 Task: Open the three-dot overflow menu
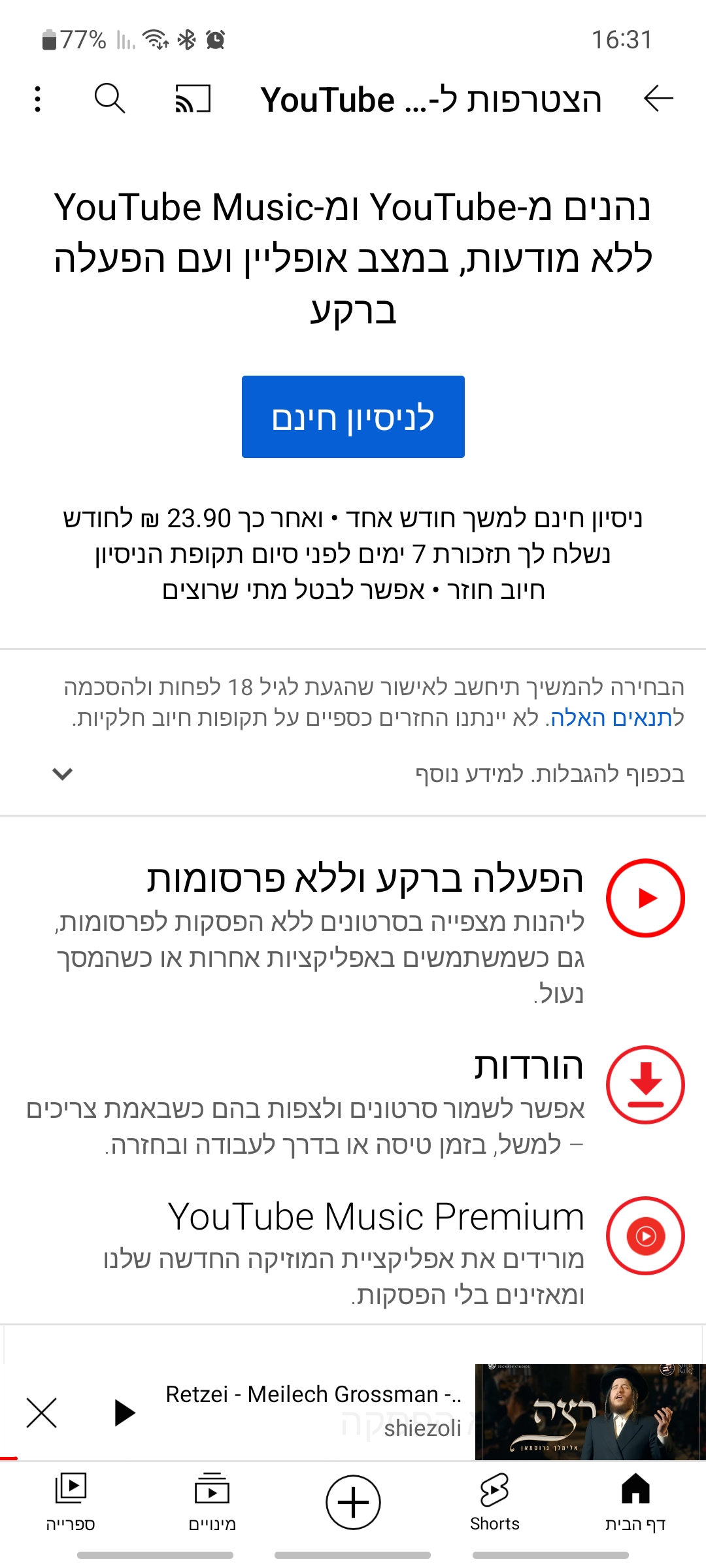coord(38,99)
